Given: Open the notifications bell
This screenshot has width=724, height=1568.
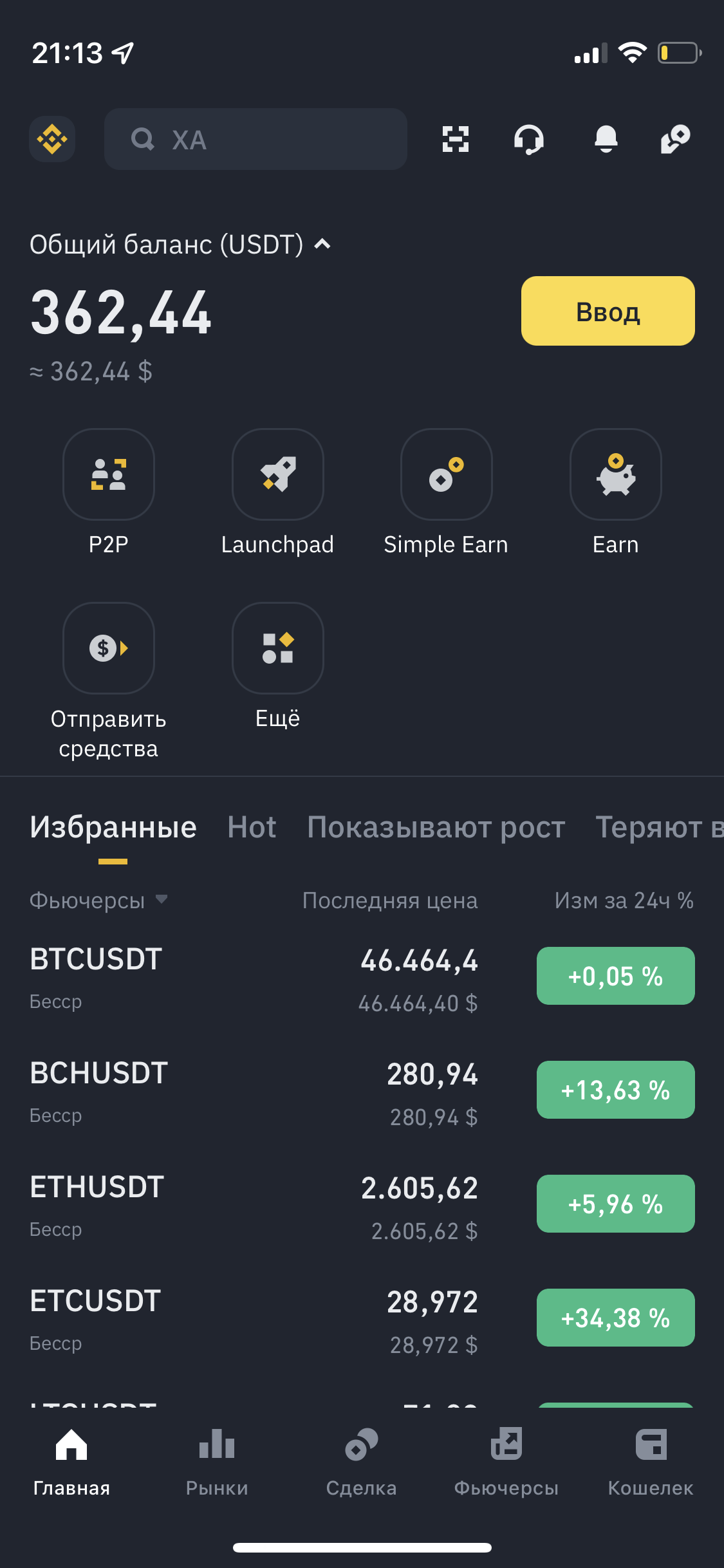Looking at the screenshot, I should point(606,139).
